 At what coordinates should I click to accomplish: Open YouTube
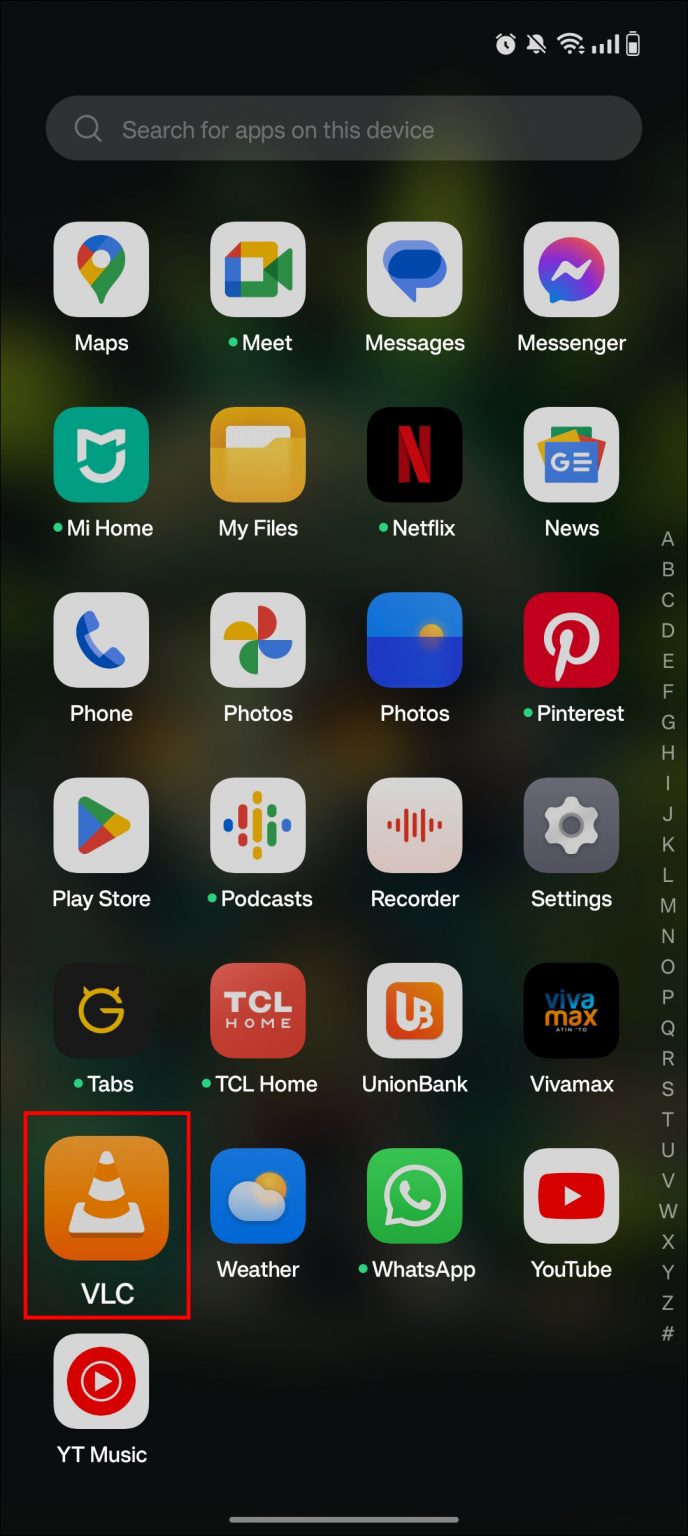(x=571, y=1196)
